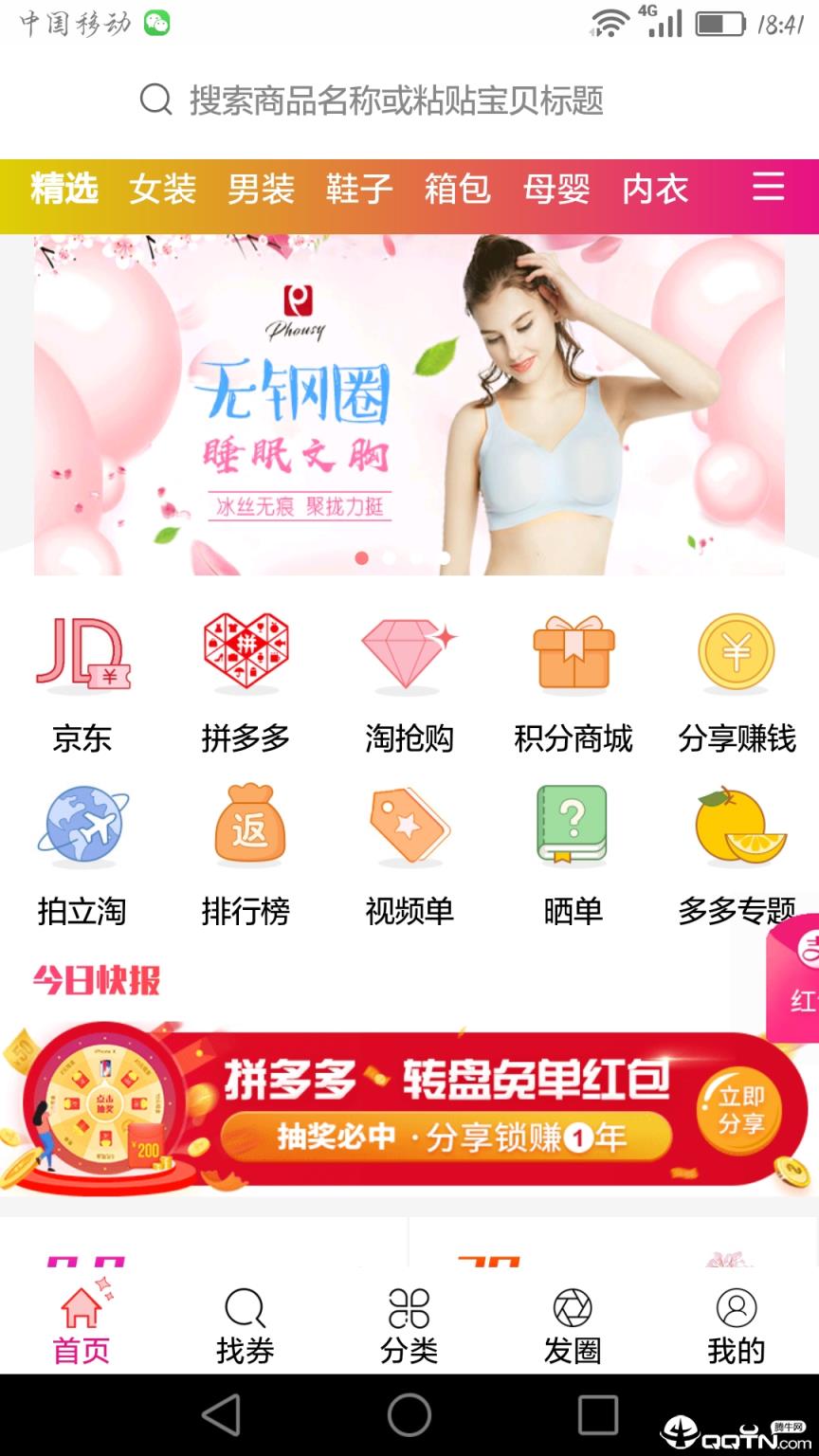Screen dimensions: 819x1456
Task: Open the hamburger menu beside 内衣
Action: 770,190
